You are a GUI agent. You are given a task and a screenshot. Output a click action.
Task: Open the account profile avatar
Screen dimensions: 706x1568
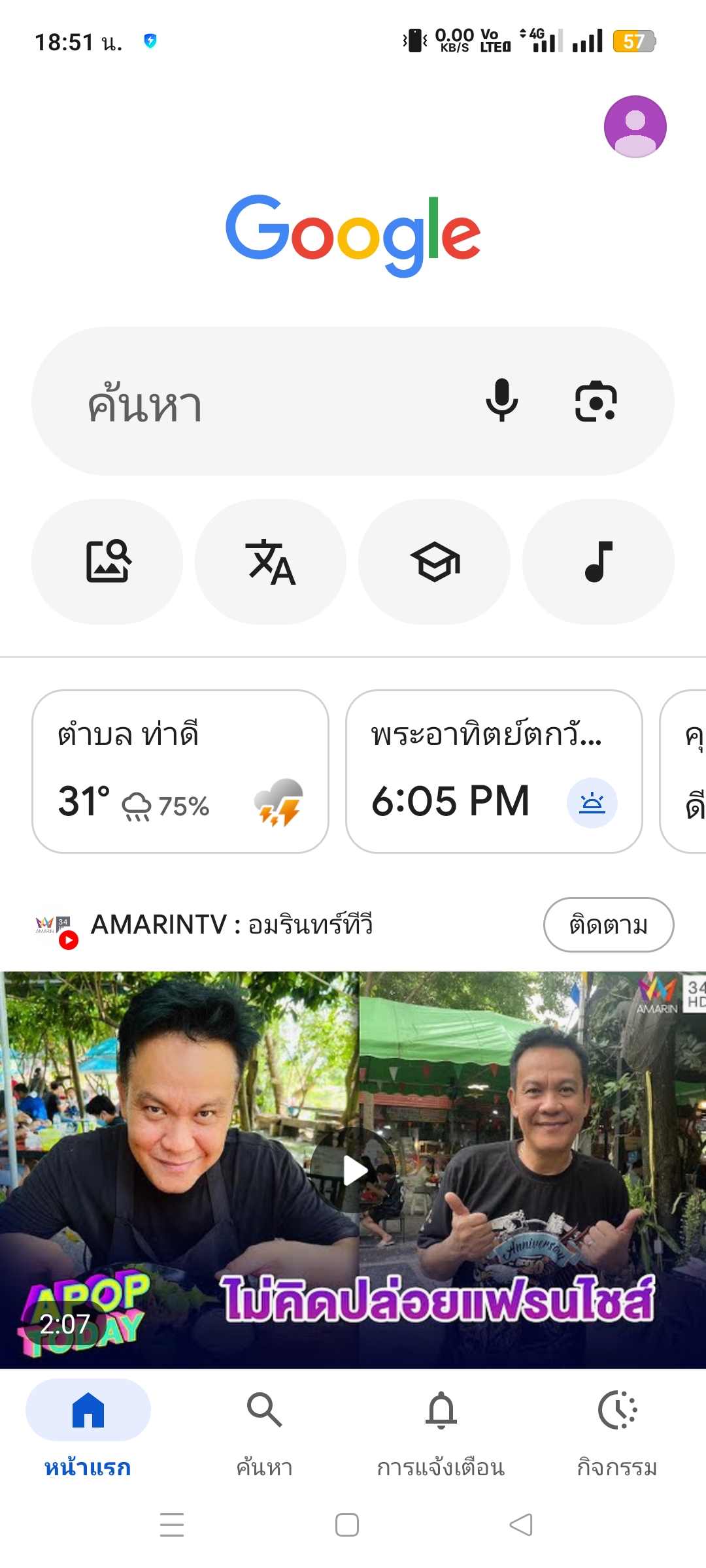tap(635, 127)
